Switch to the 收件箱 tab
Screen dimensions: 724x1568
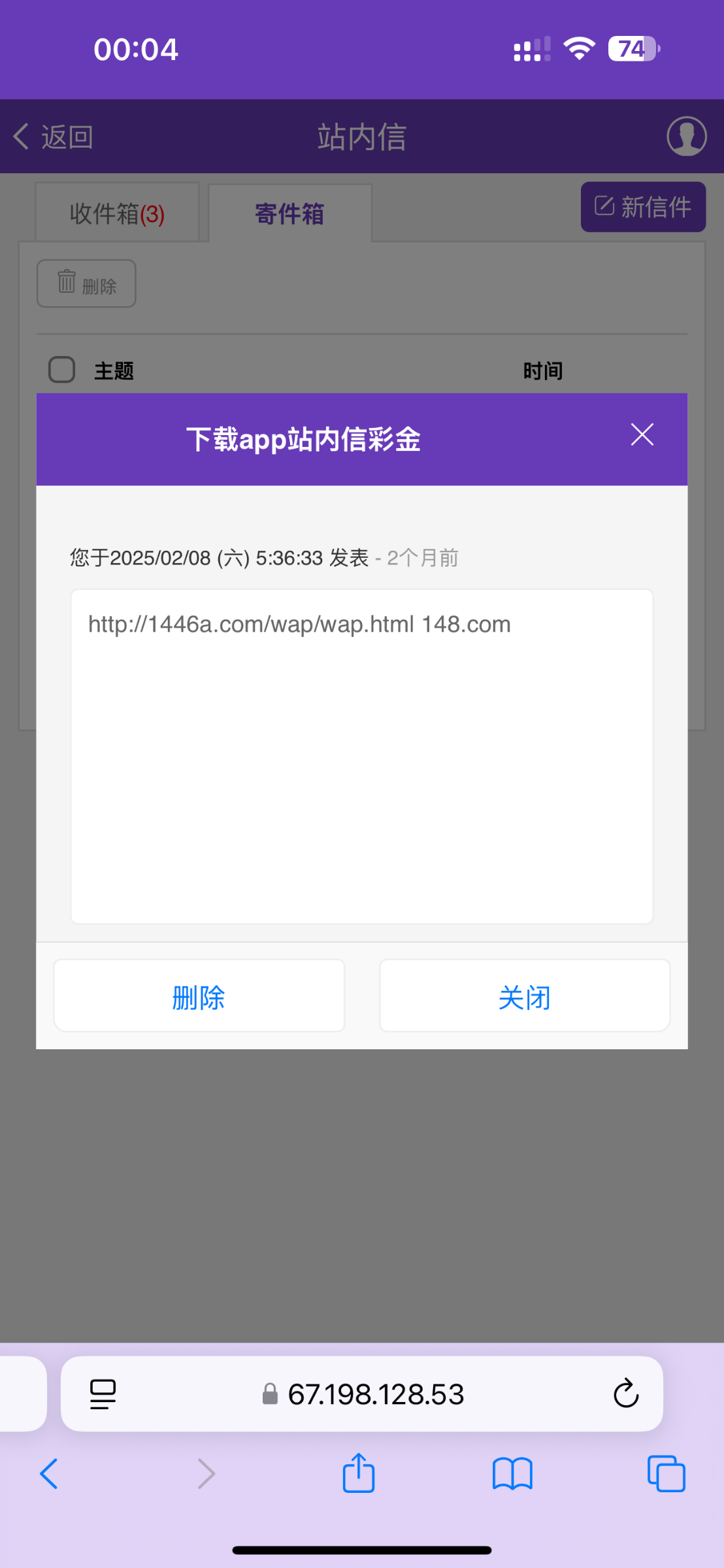(x=118, y=214)
